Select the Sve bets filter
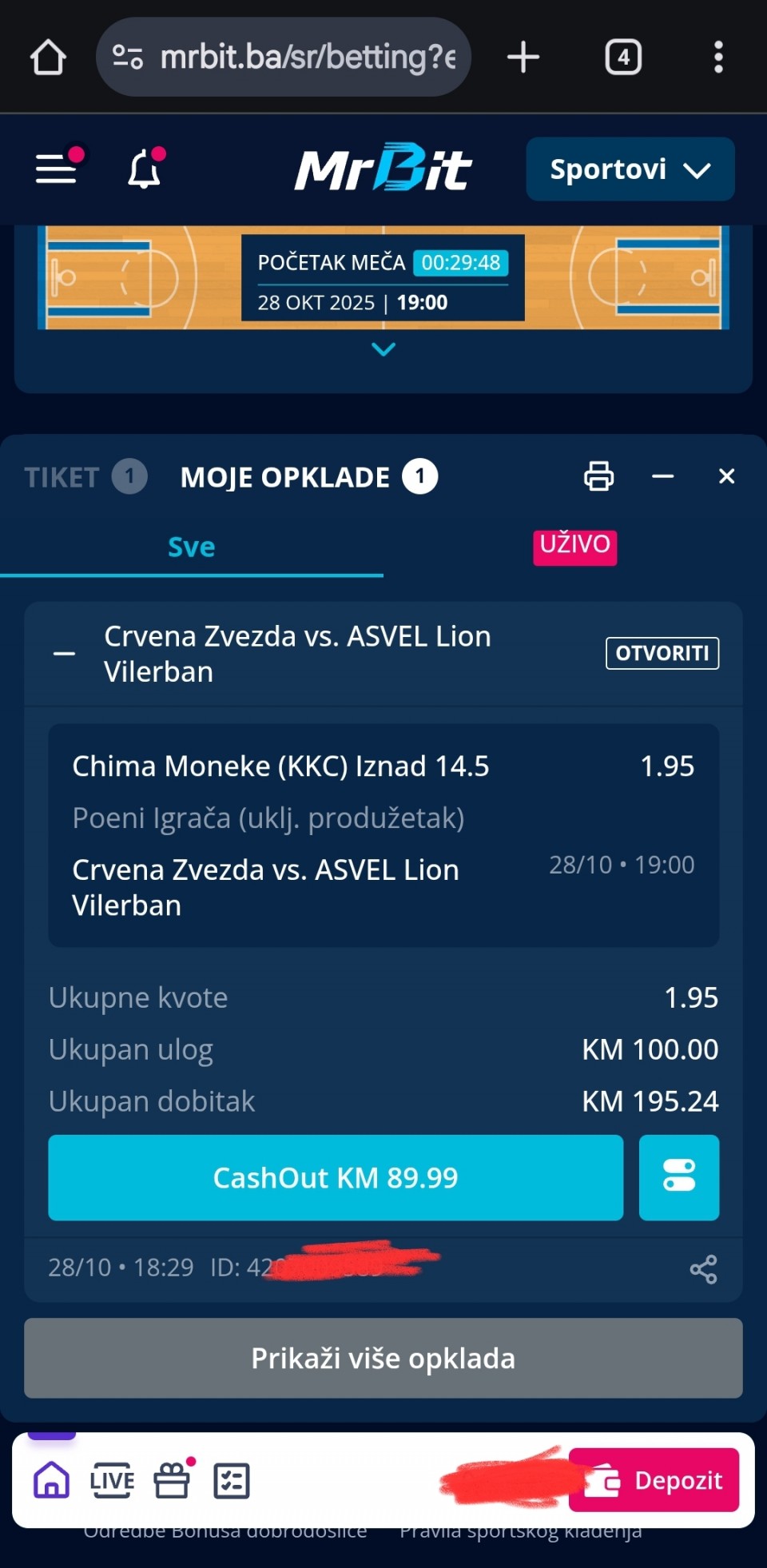 192,547
